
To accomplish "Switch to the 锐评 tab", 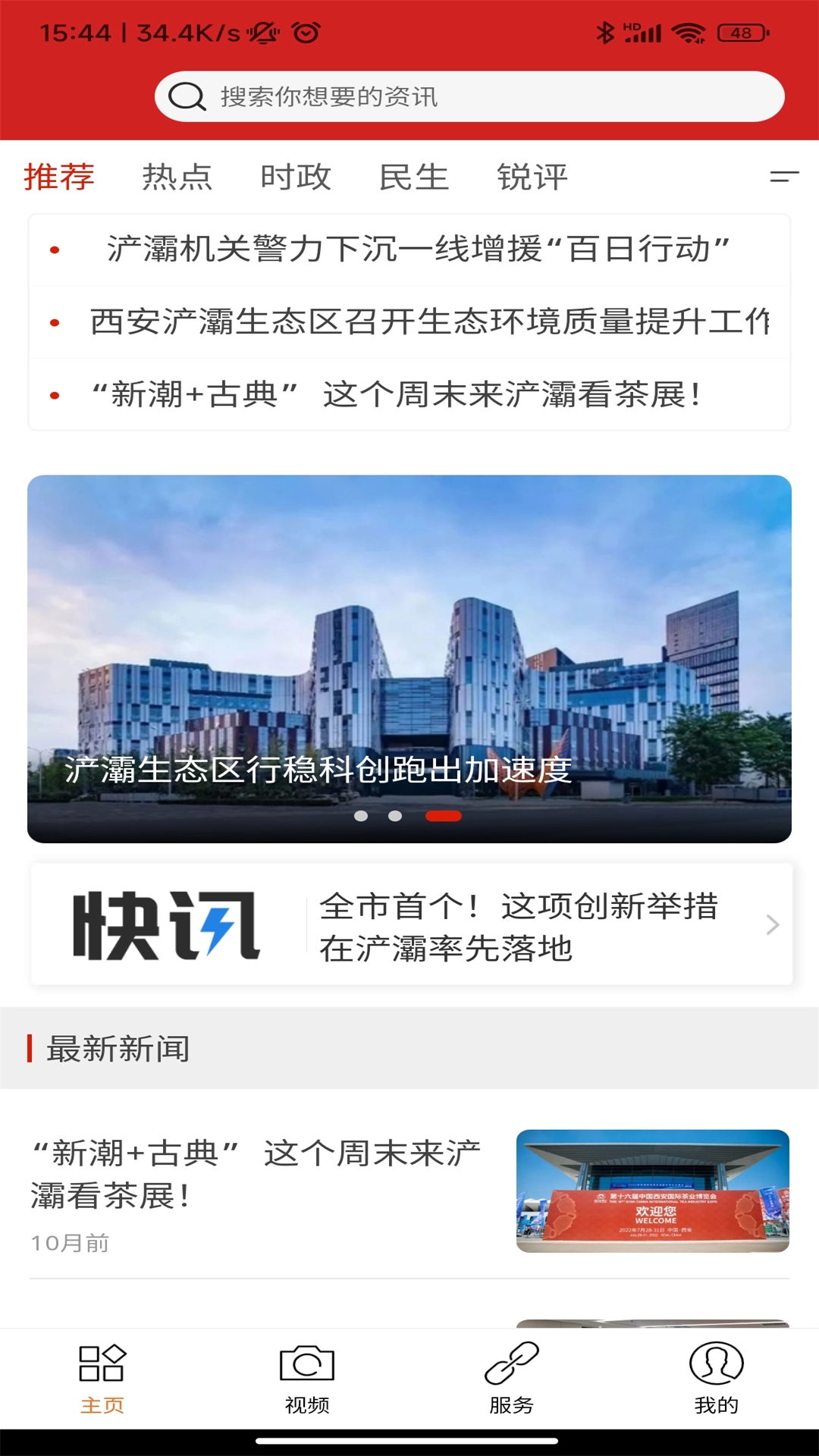I will click(532, 177).
